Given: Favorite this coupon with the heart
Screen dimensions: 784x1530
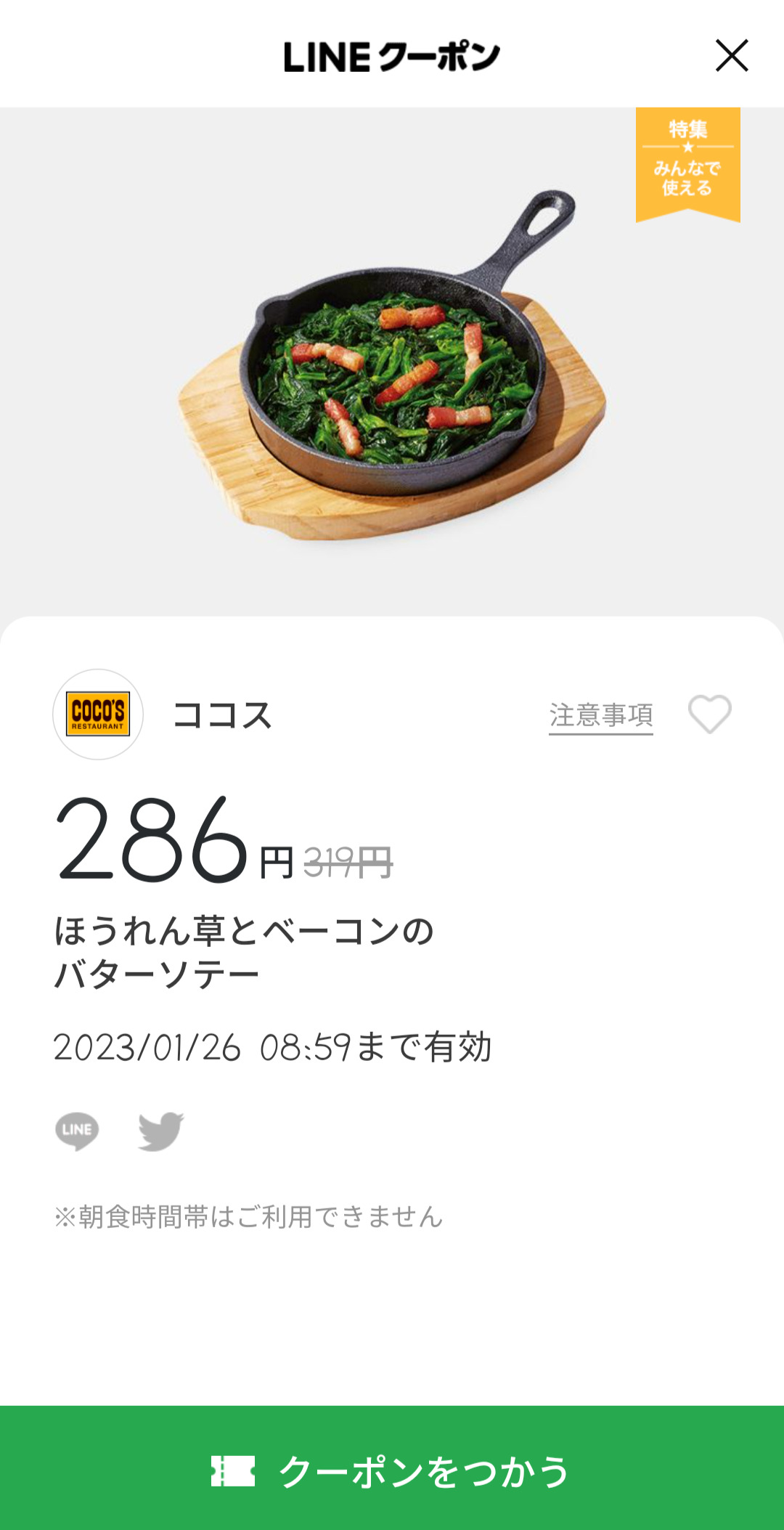Looking at the screenshot, I should point(709,714).
